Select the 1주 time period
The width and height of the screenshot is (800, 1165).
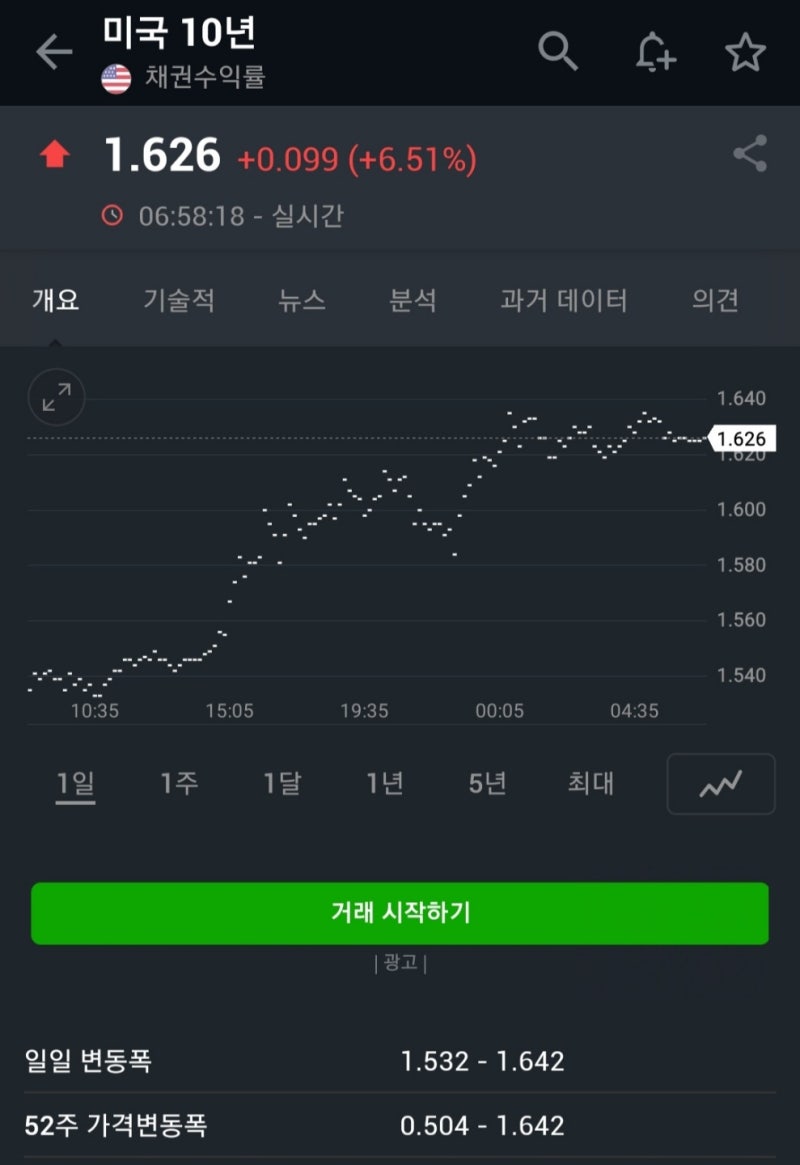[x=178, y=784]
